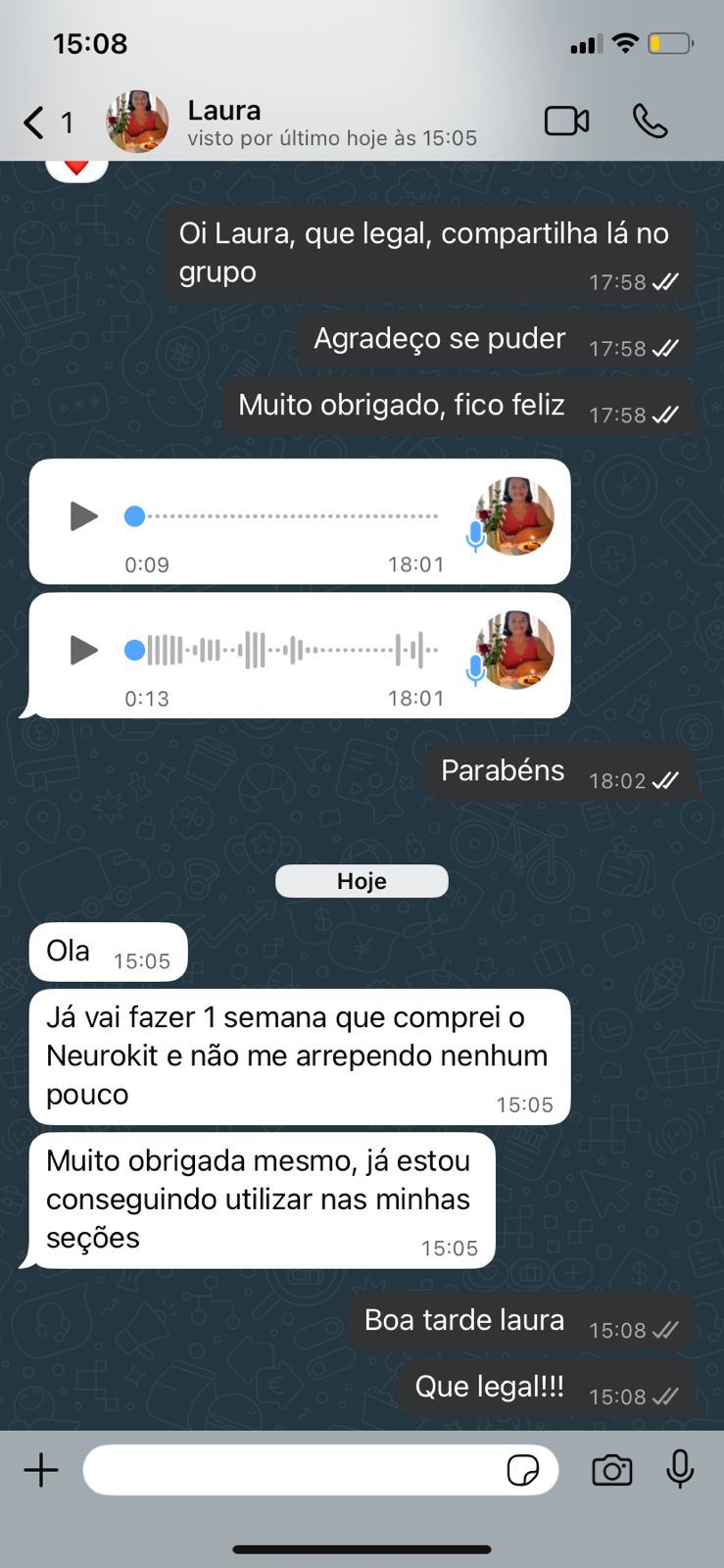Open the attachment plus menu

[41, 1470]
